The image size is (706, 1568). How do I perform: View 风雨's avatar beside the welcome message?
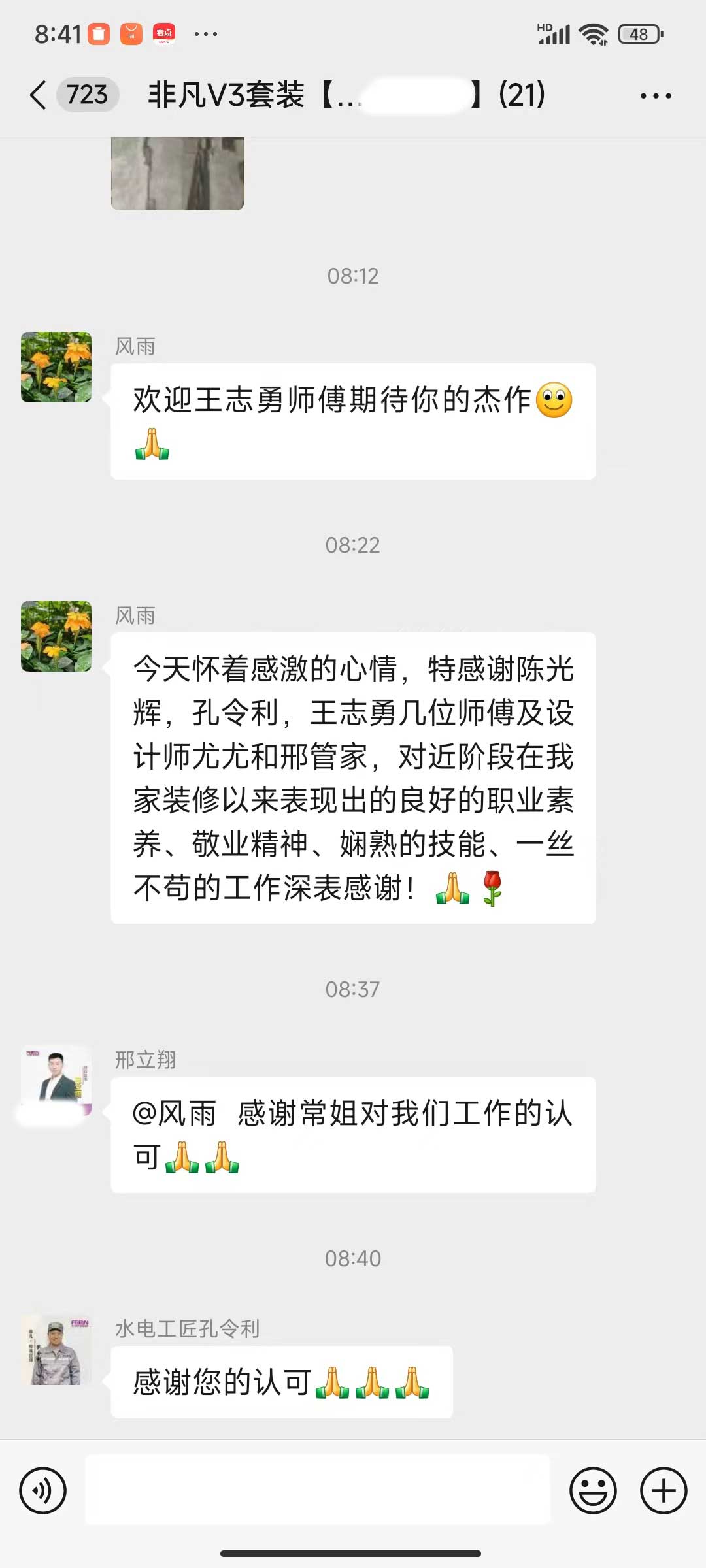click(56, 367)
